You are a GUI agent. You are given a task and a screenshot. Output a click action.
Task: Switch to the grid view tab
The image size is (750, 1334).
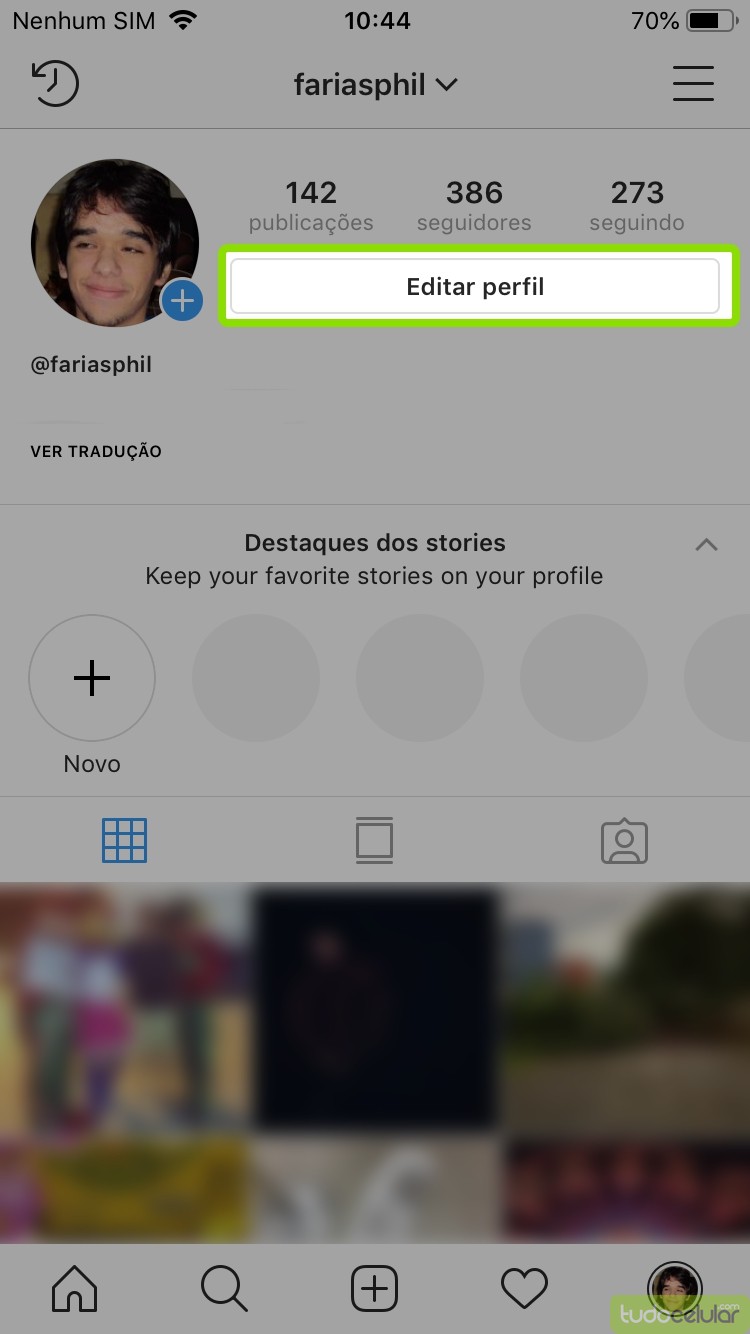pyautogui.click(x=124, y=841)
